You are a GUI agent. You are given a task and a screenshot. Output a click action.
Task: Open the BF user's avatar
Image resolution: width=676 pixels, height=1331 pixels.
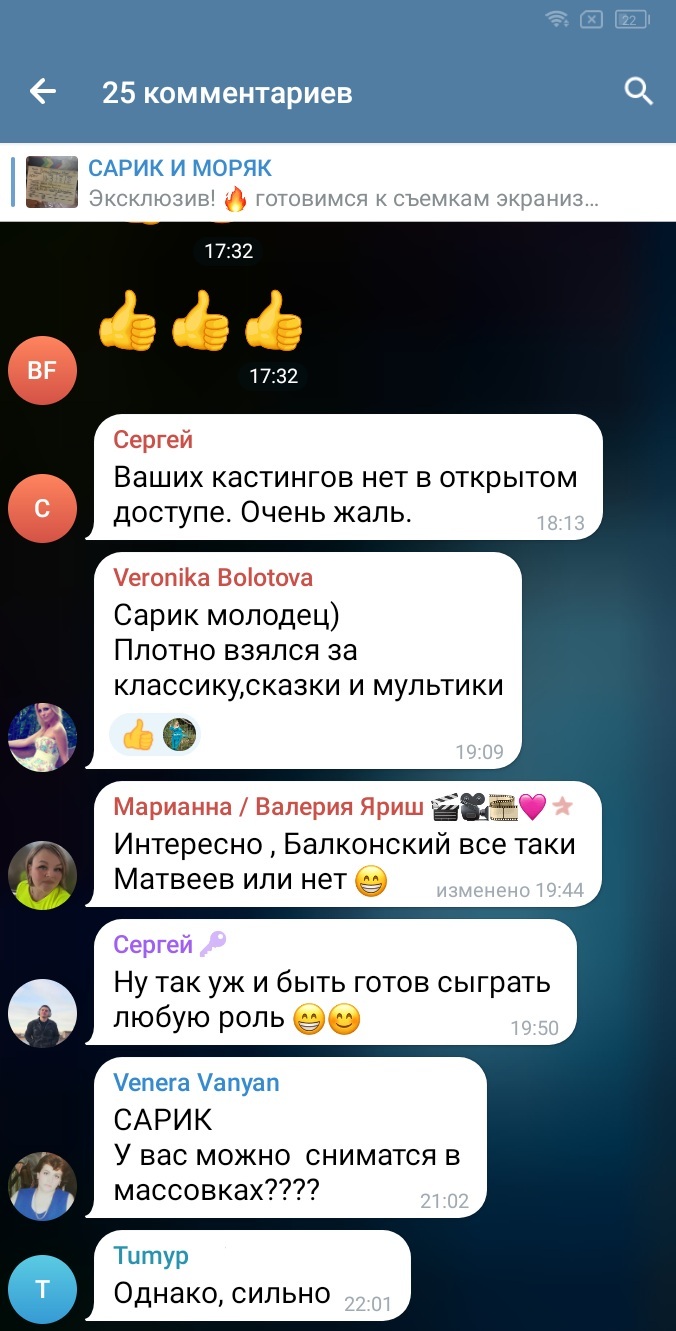tap(42, 371)
